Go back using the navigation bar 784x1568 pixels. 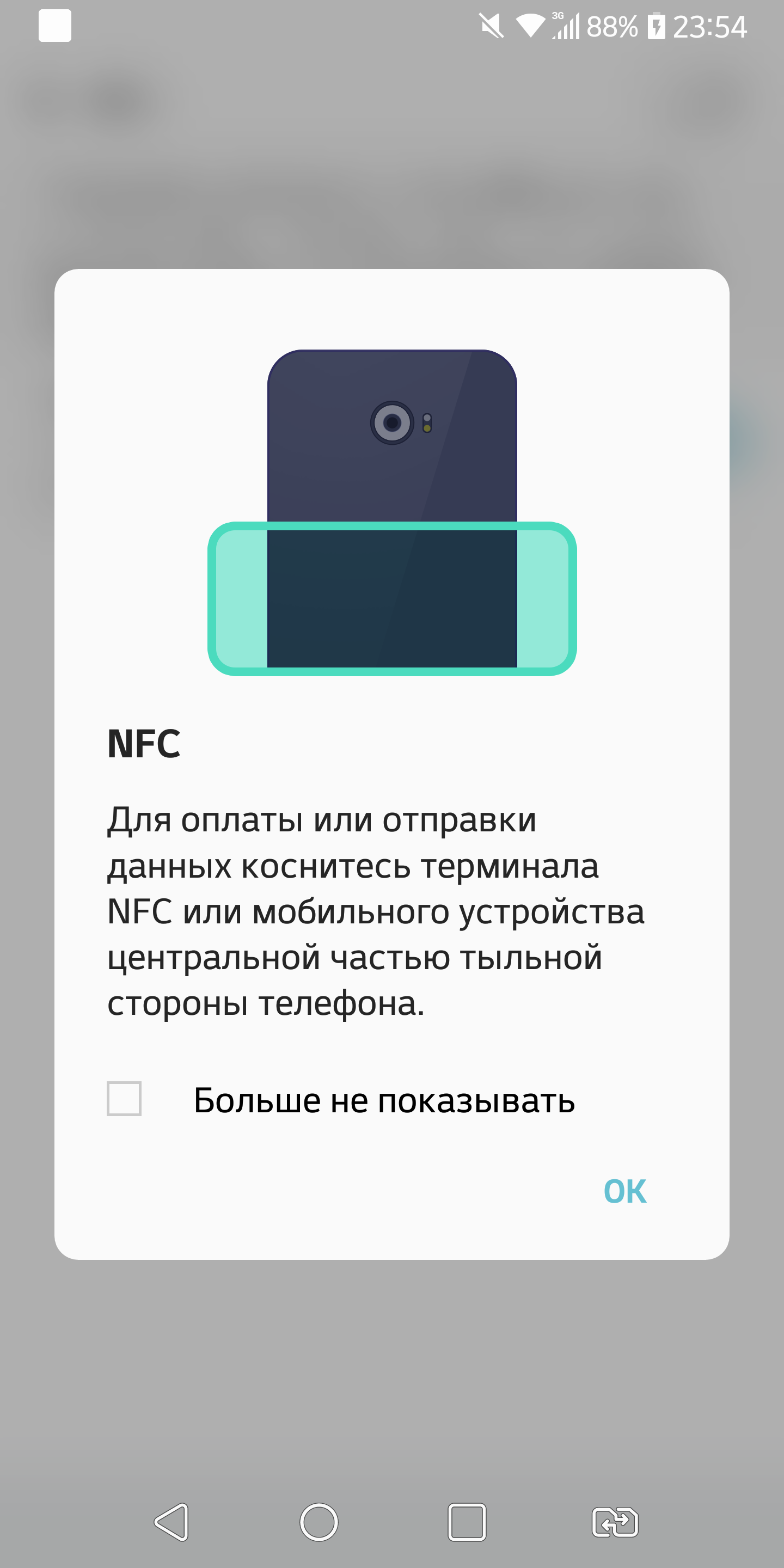click(171, 1522)
